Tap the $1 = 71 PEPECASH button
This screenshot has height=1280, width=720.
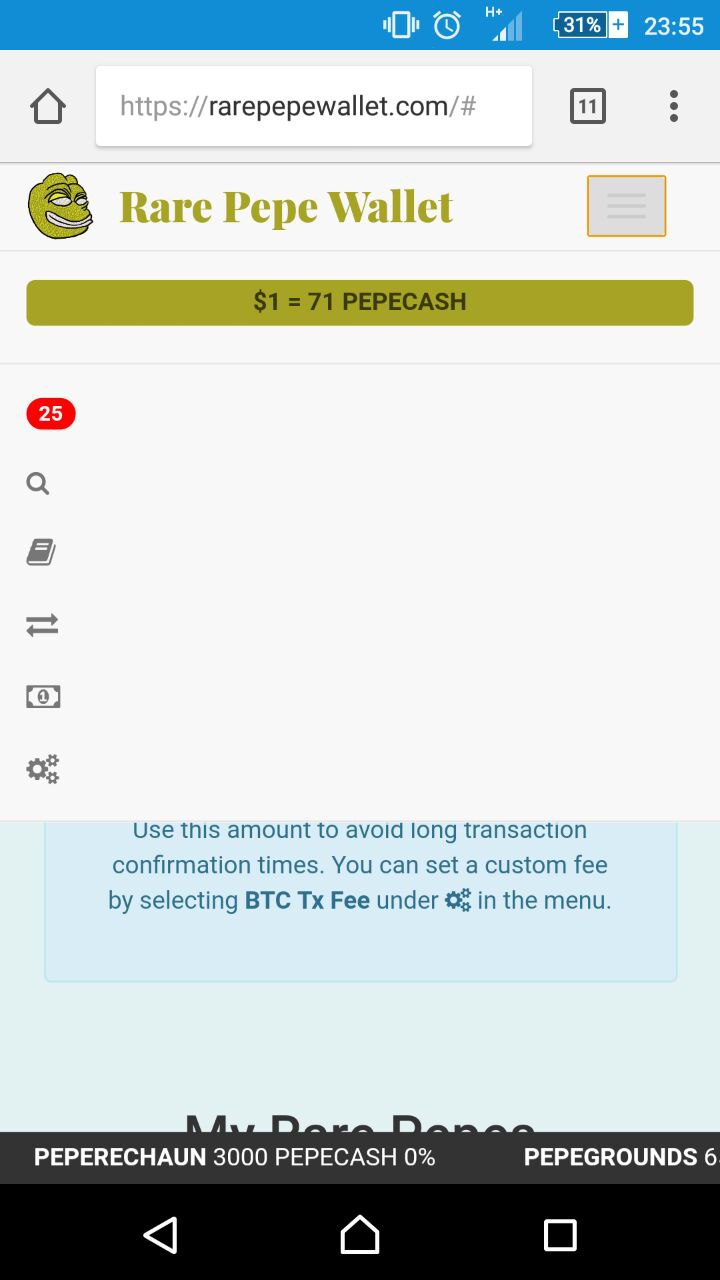pos(360,302)
